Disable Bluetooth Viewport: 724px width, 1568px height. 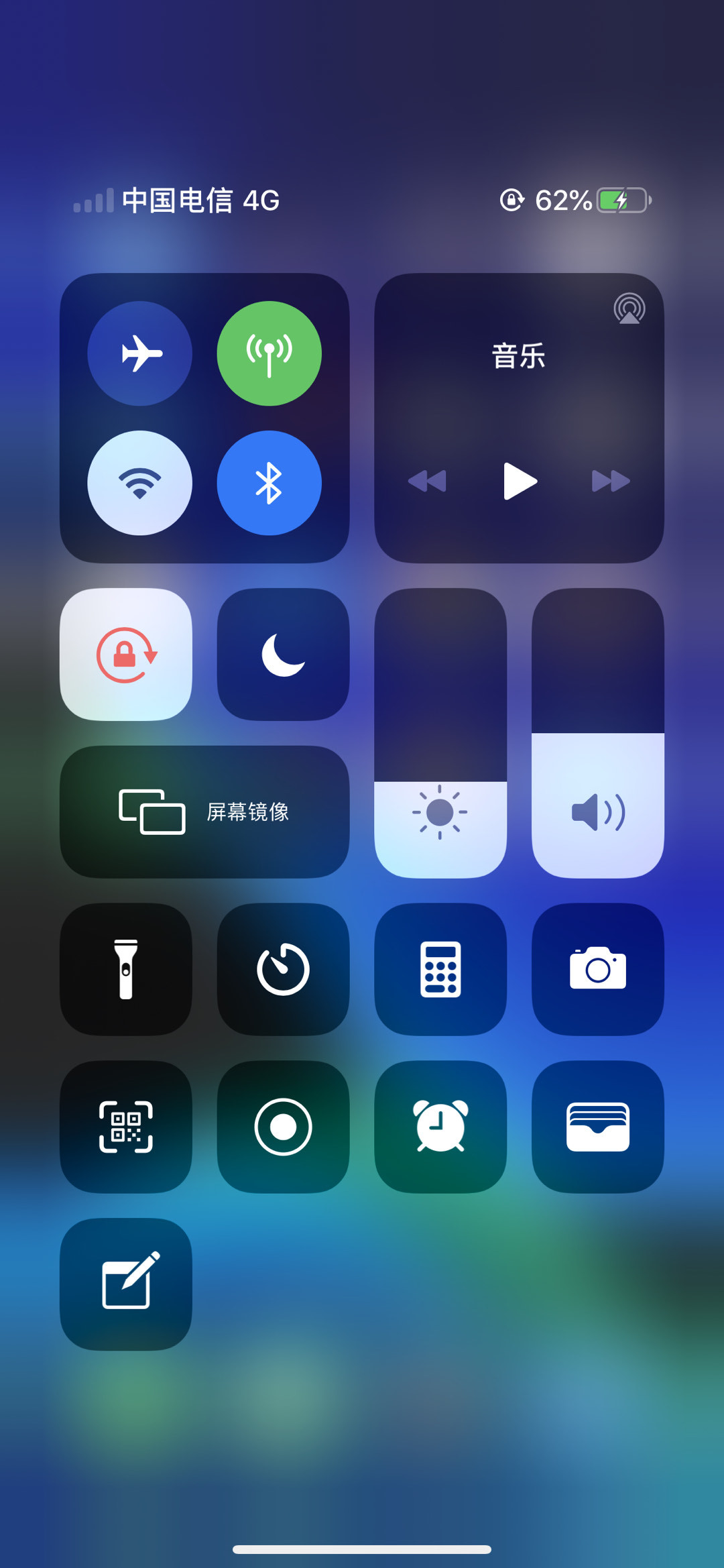click(269, 483)
